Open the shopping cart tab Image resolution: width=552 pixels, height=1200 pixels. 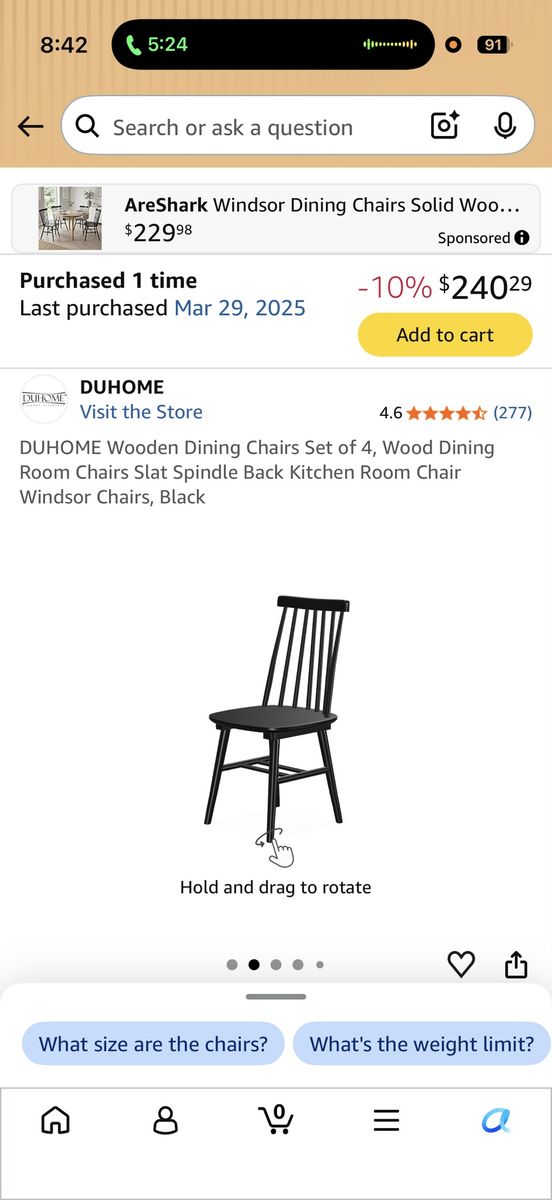[276, 1119]
